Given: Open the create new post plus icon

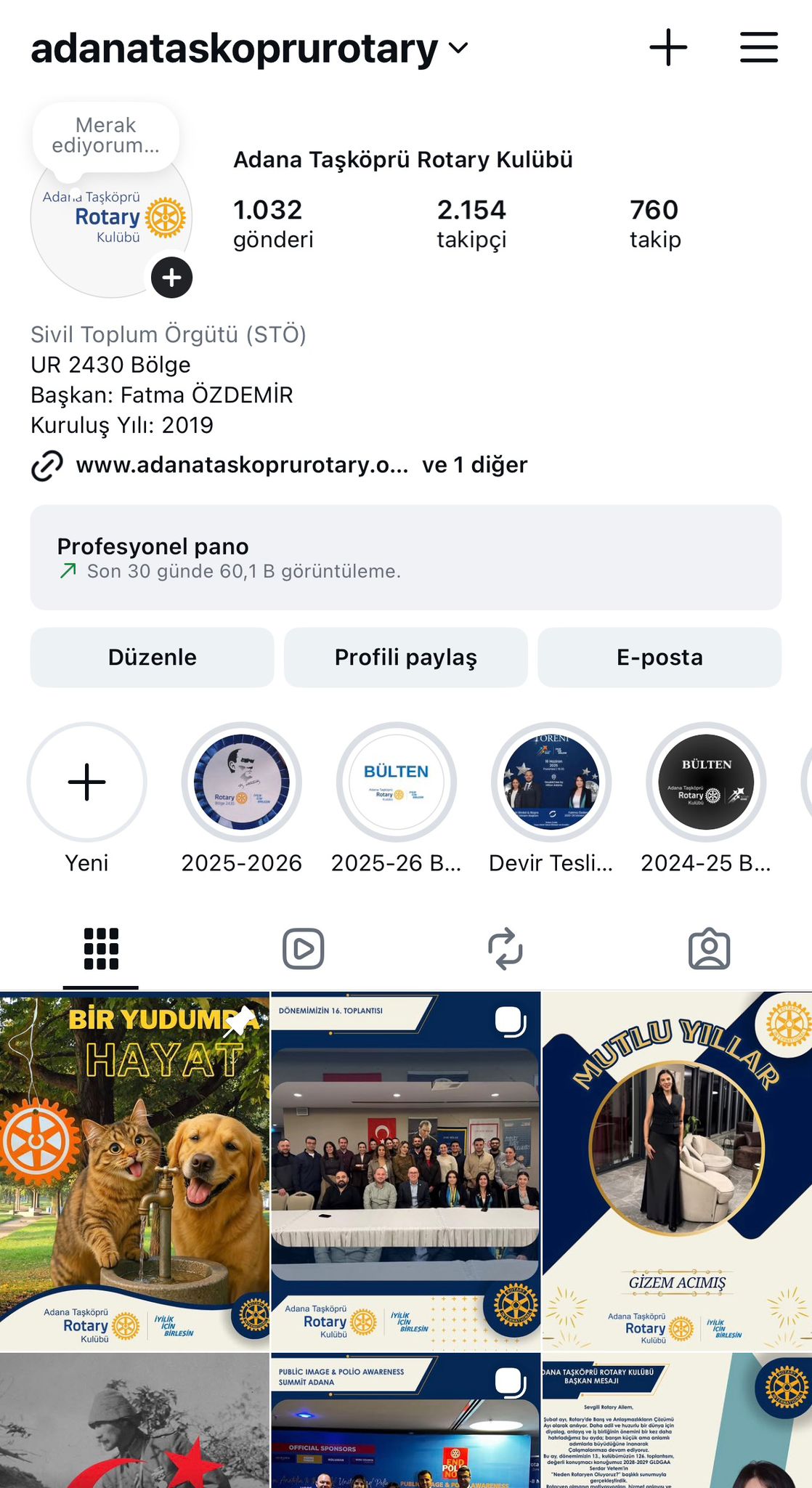Looking at the screenshot, I should 668,48.
